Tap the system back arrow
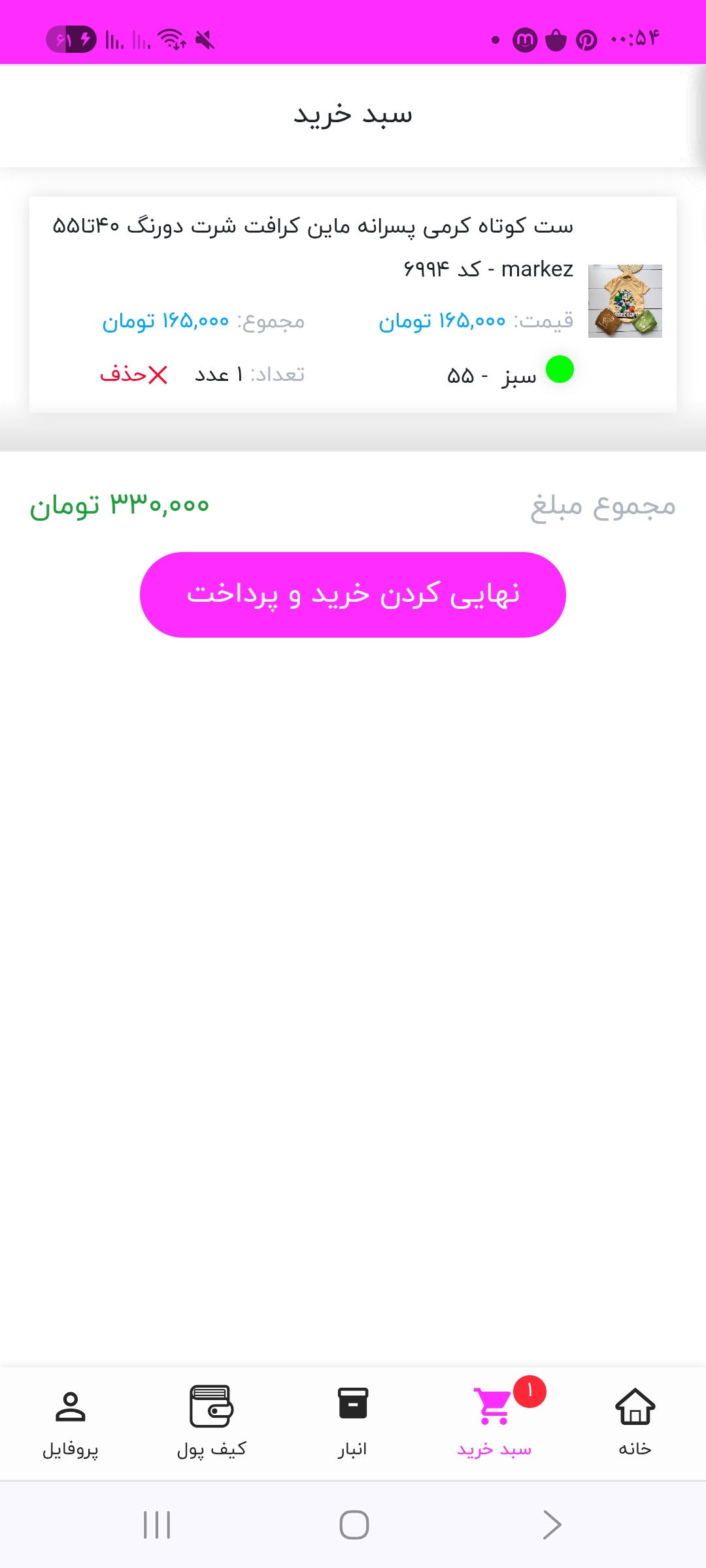 click(x=552, y=1525)
